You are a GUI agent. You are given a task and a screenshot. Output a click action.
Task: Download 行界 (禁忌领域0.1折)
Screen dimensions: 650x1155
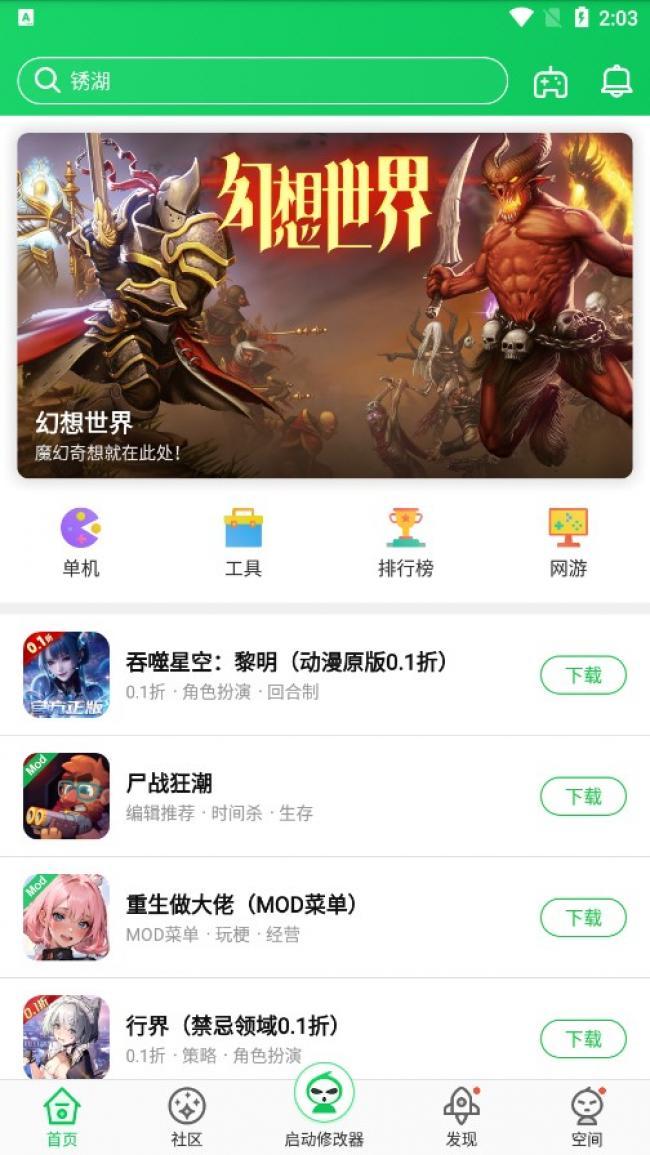(583, 1038)
